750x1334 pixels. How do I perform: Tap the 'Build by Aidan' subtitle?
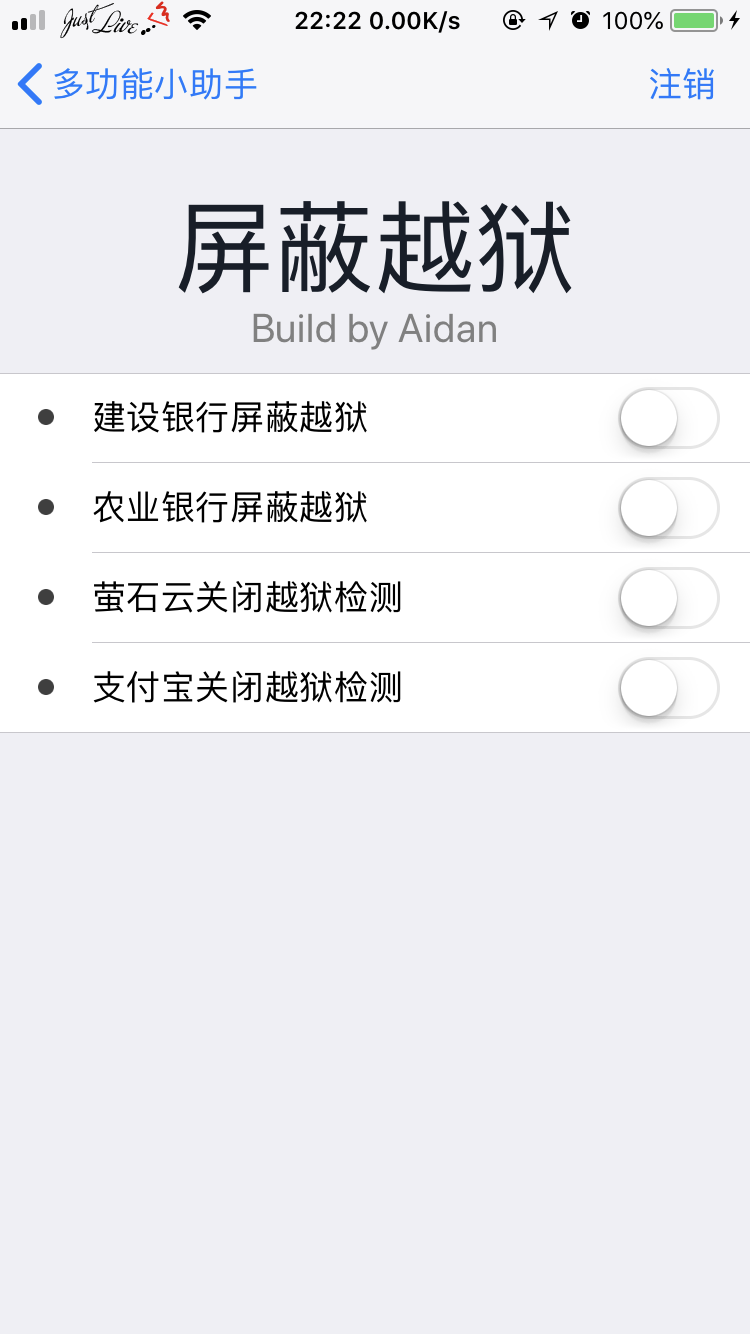tap(375, 328)
